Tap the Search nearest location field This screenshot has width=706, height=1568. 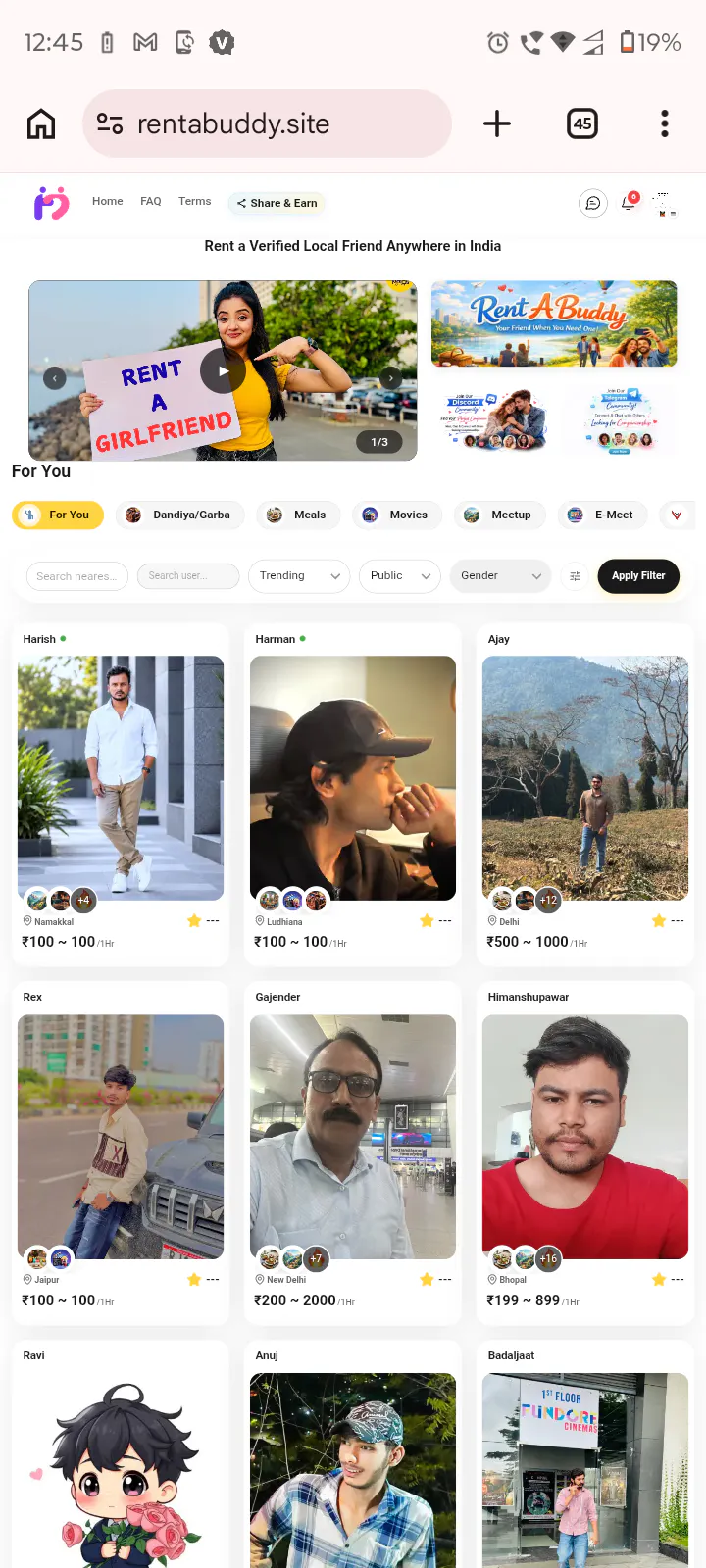pos(77,576)
